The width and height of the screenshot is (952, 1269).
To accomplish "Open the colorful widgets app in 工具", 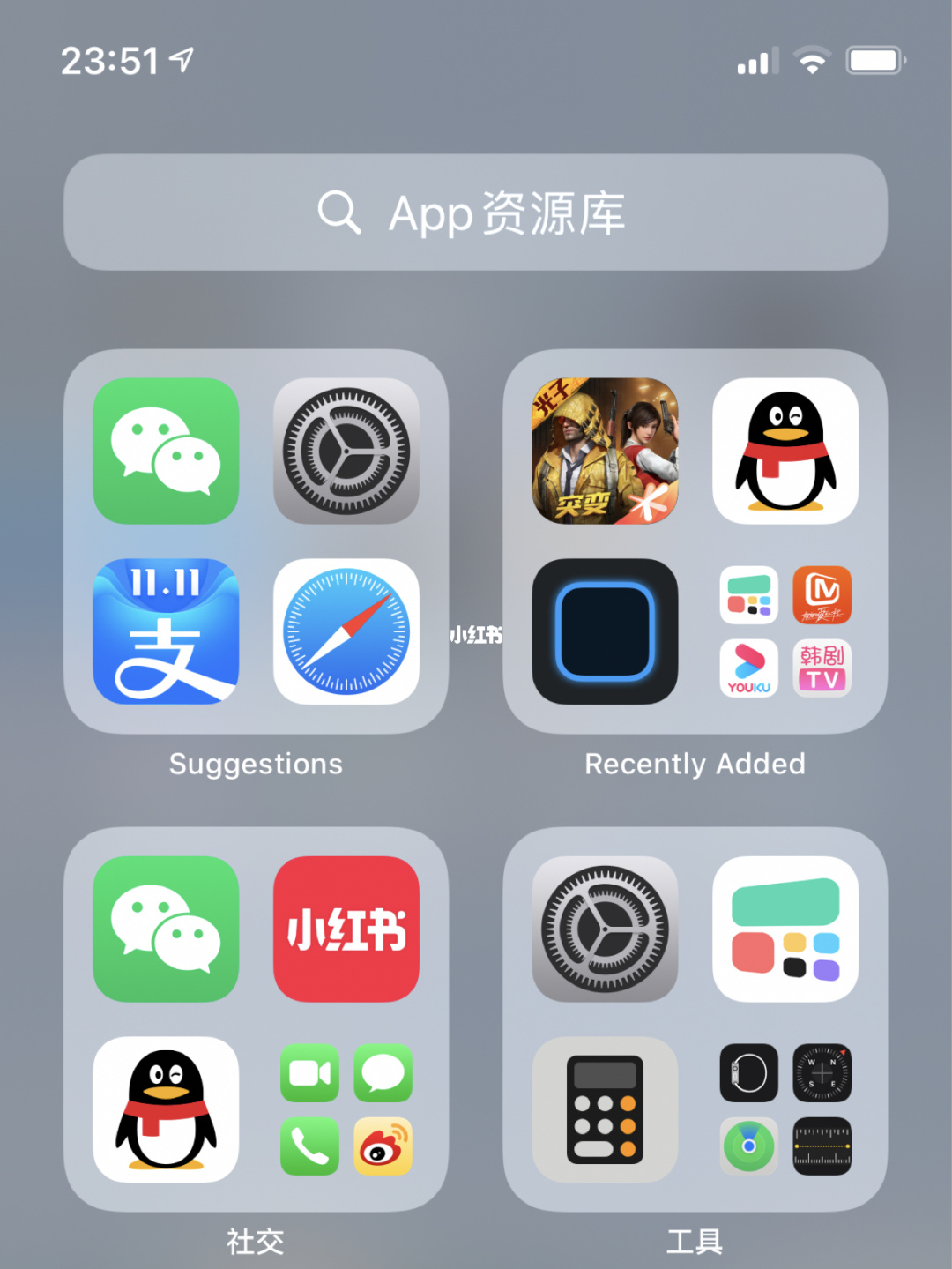I will pyautogui.click(x=785, y=929).
